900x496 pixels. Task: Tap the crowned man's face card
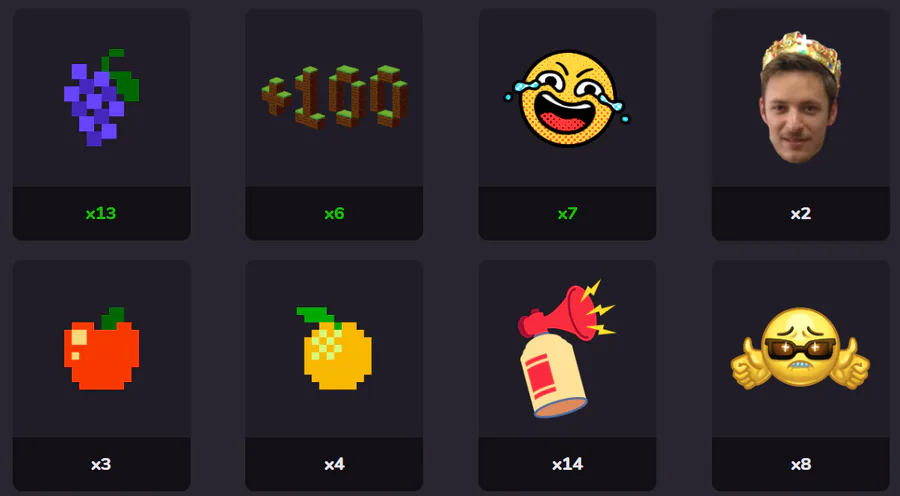click(800, 125)
